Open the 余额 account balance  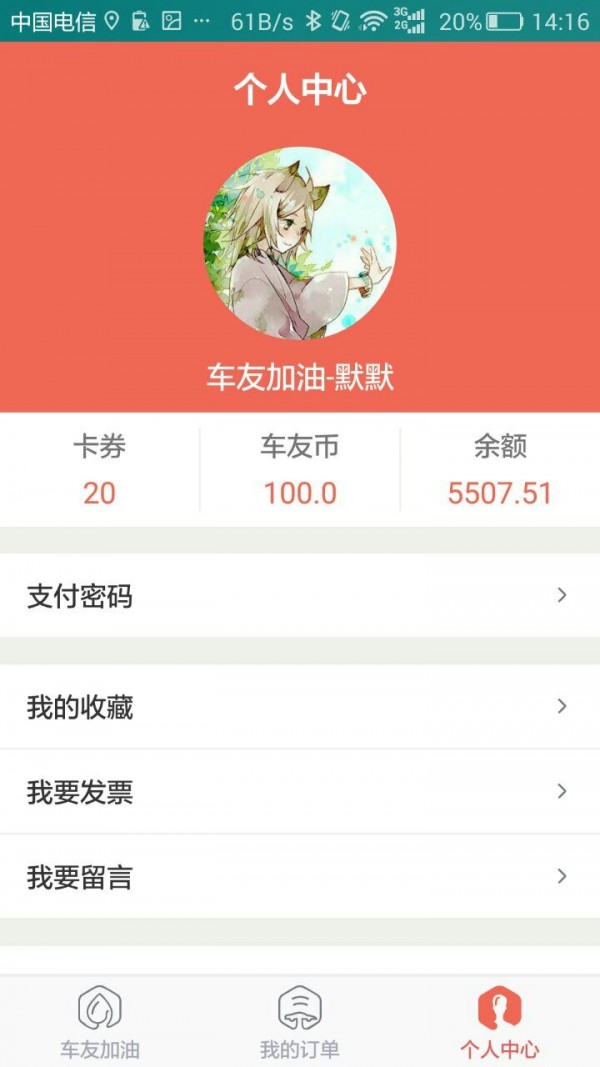point(500,470)
